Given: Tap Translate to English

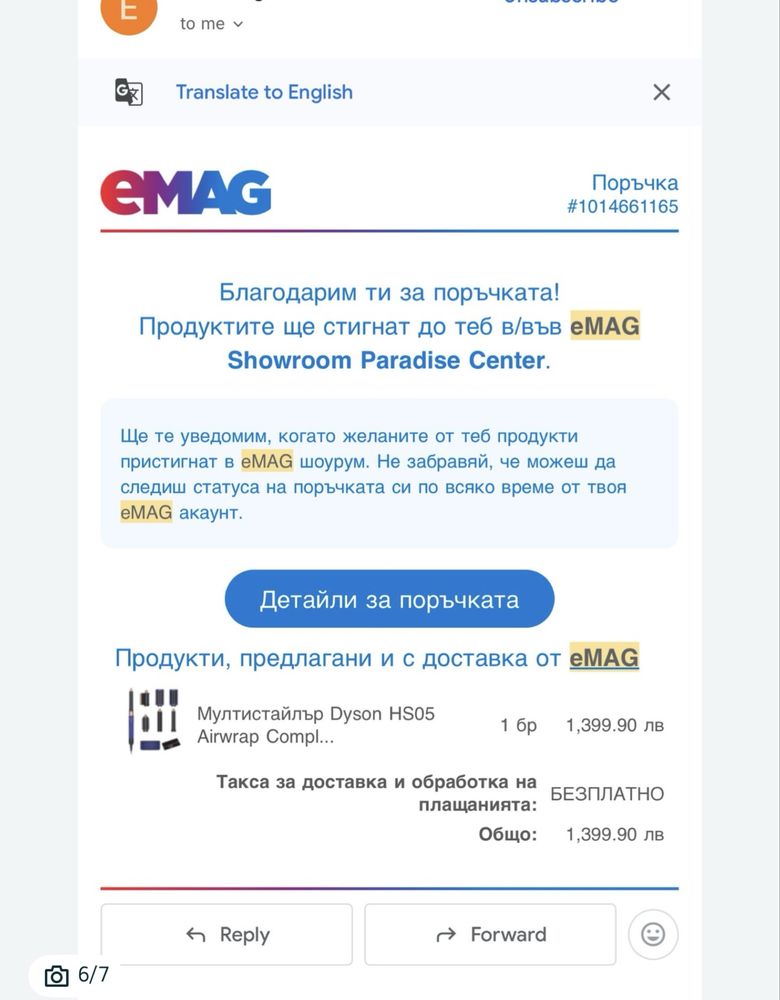Looking at the screenshot, I should pos(264,92).
